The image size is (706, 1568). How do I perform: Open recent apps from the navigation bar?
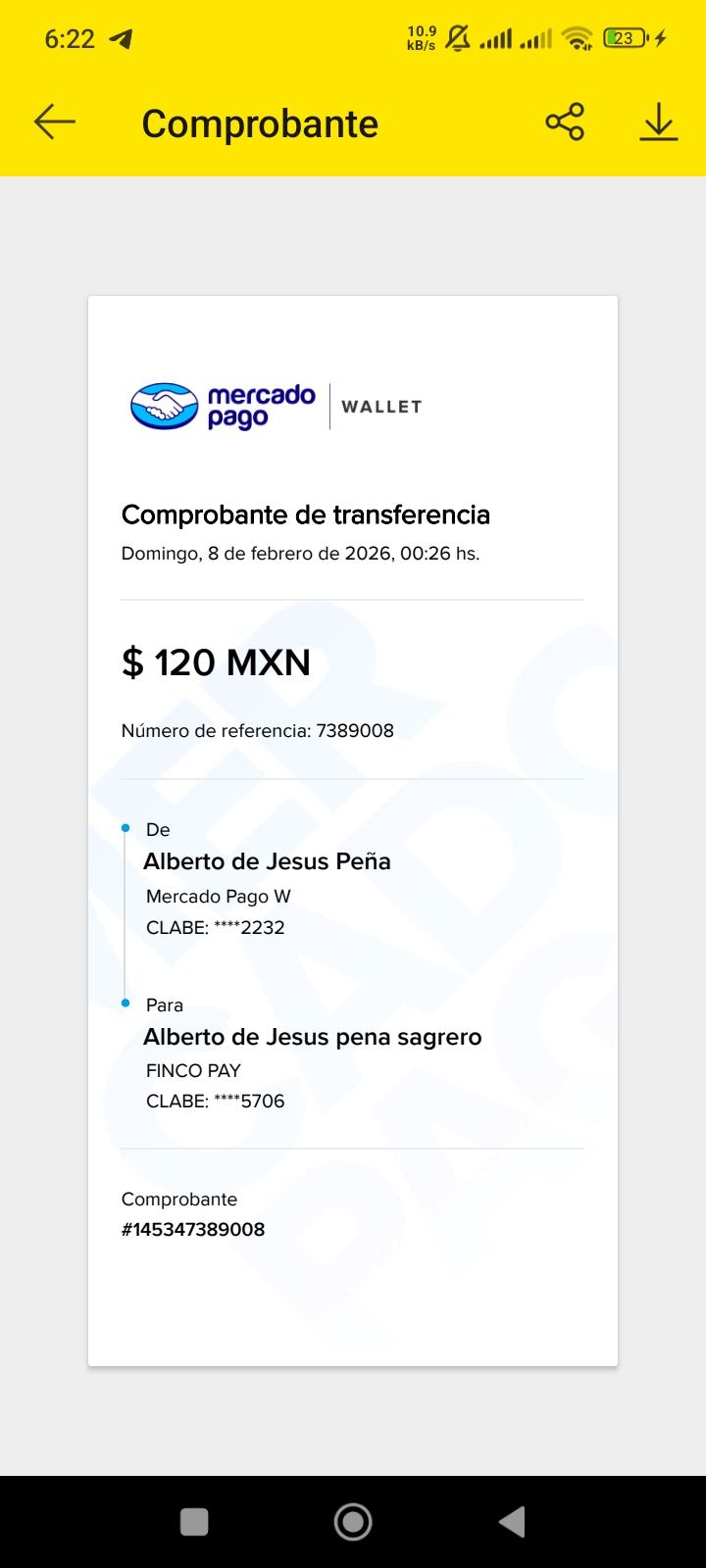194,1521
